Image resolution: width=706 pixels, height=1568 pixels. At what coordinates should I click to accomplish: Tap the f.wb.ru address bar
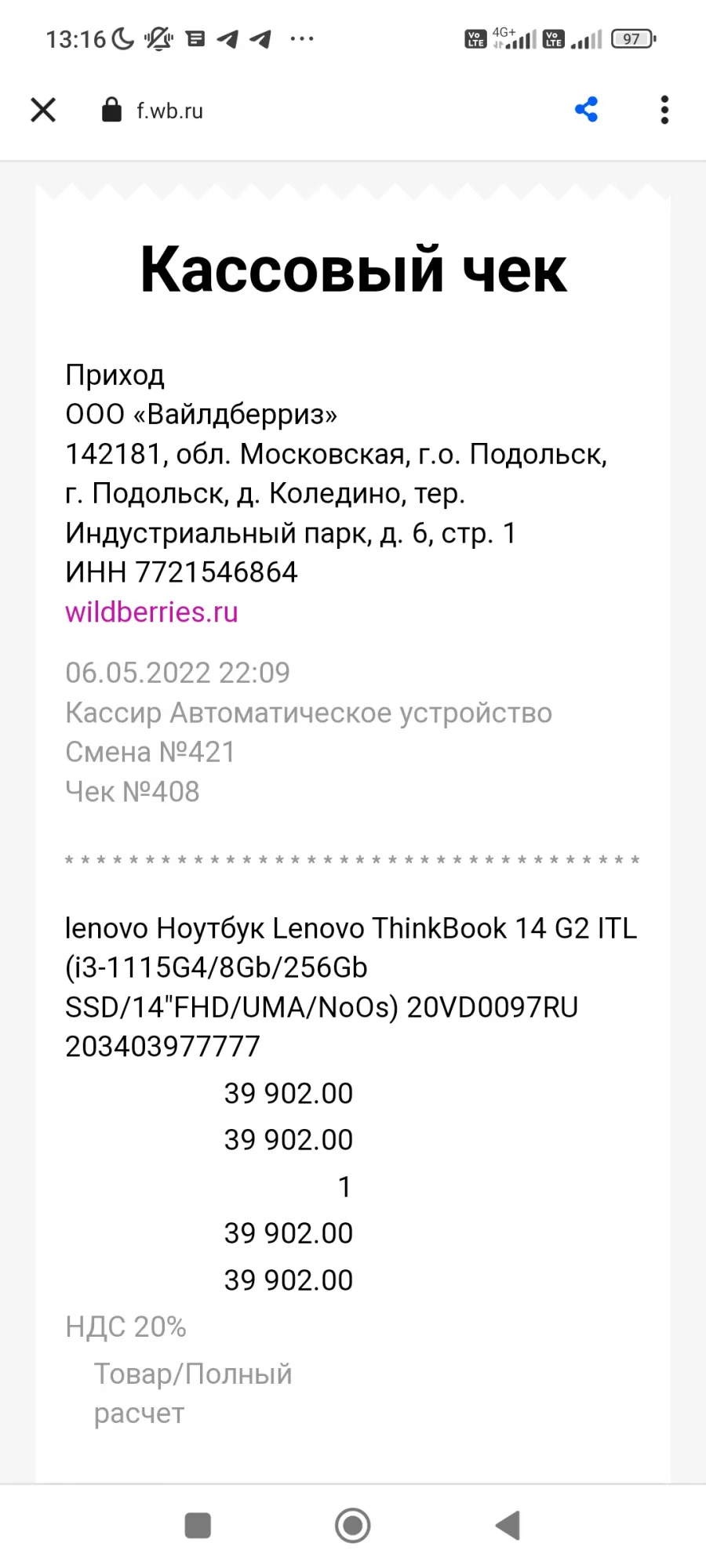pos(169,111)
